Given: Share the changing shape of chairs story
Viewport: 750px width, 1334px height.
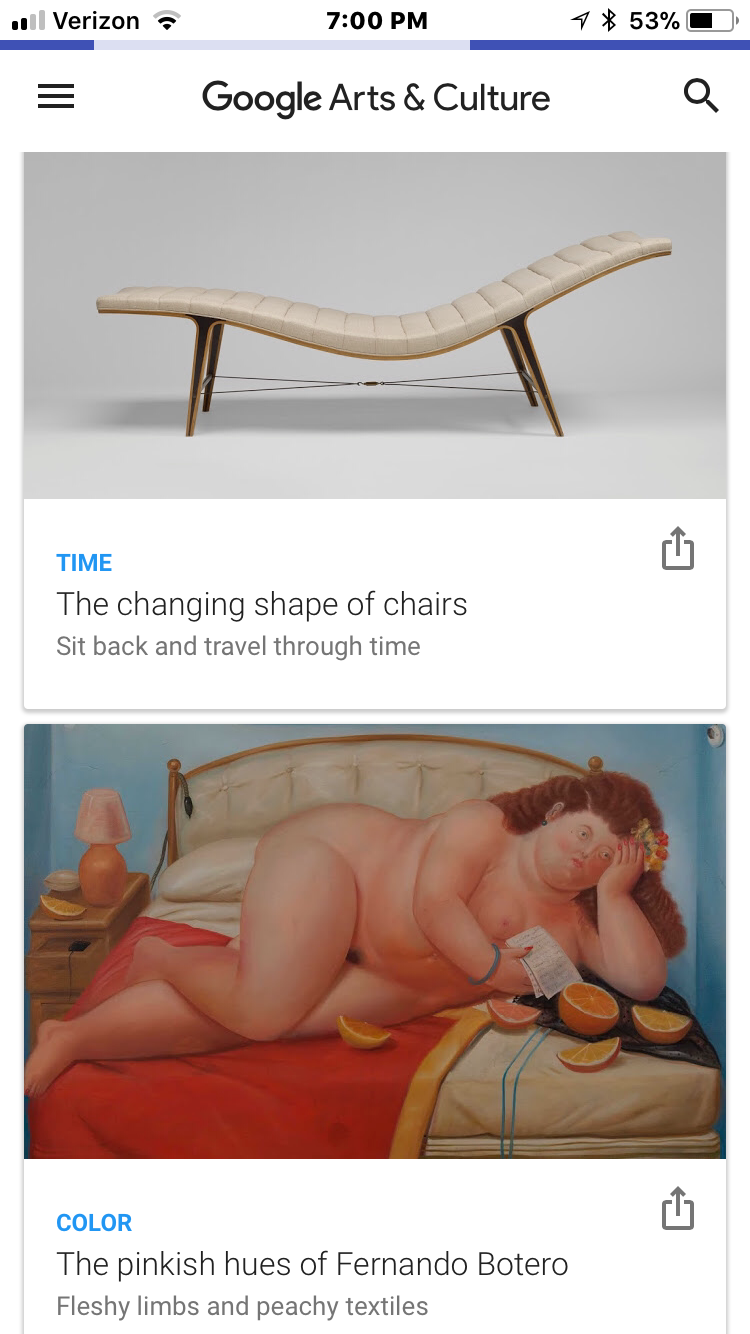Looking at the screenshot, I should point(677,549).
